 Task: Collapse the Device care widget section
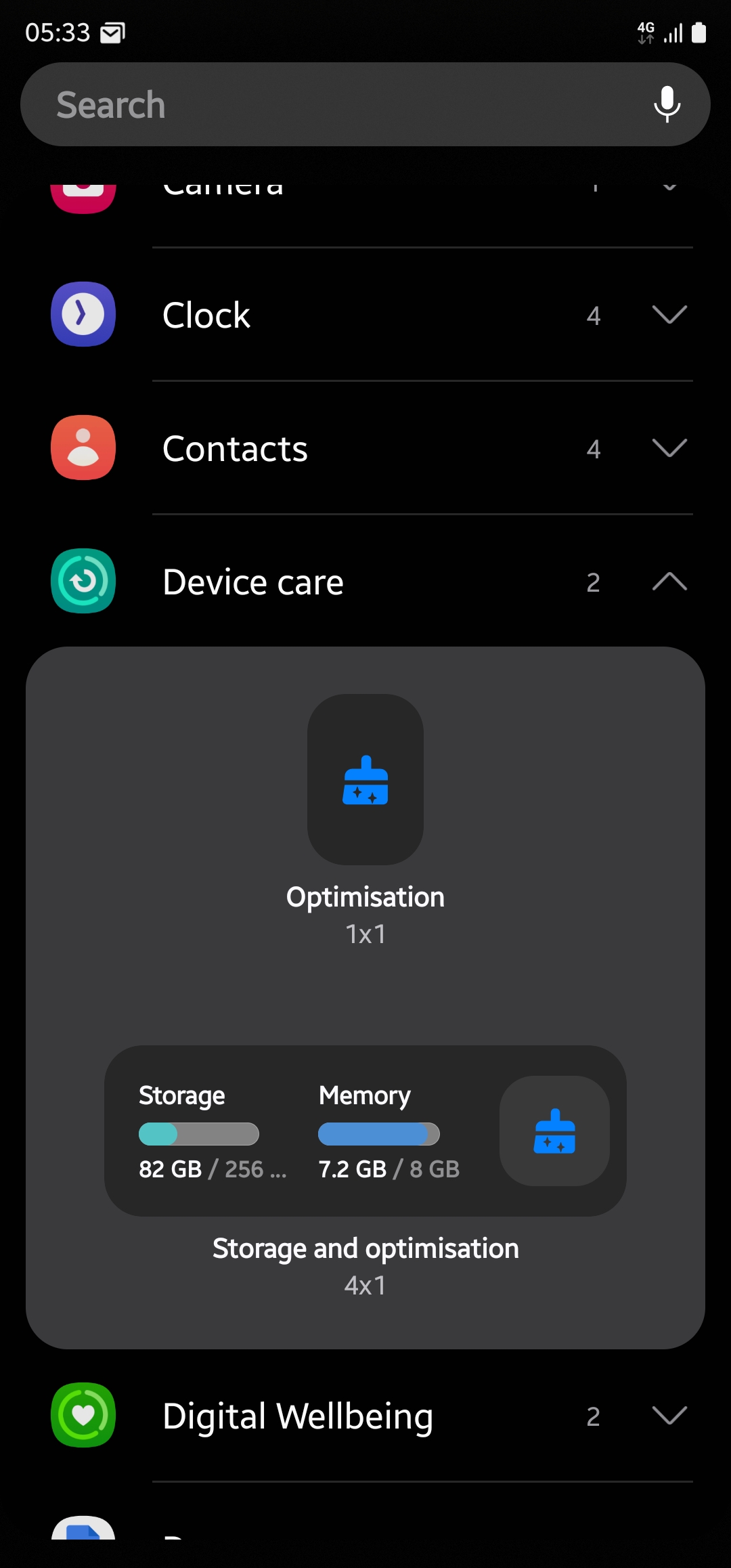coord(668,582)
